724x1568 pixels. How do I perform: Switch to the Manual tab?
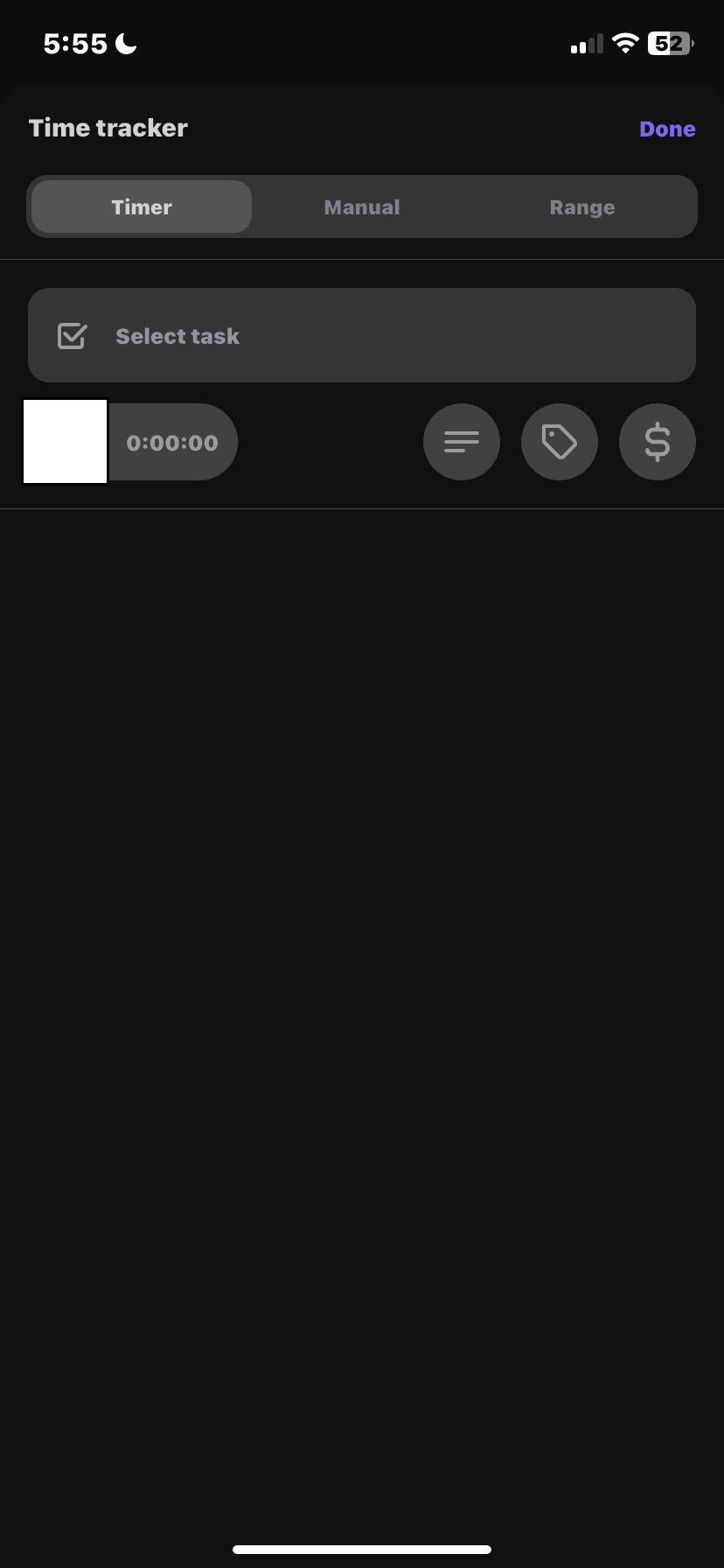pyautogui.click(x=361, y=206)
